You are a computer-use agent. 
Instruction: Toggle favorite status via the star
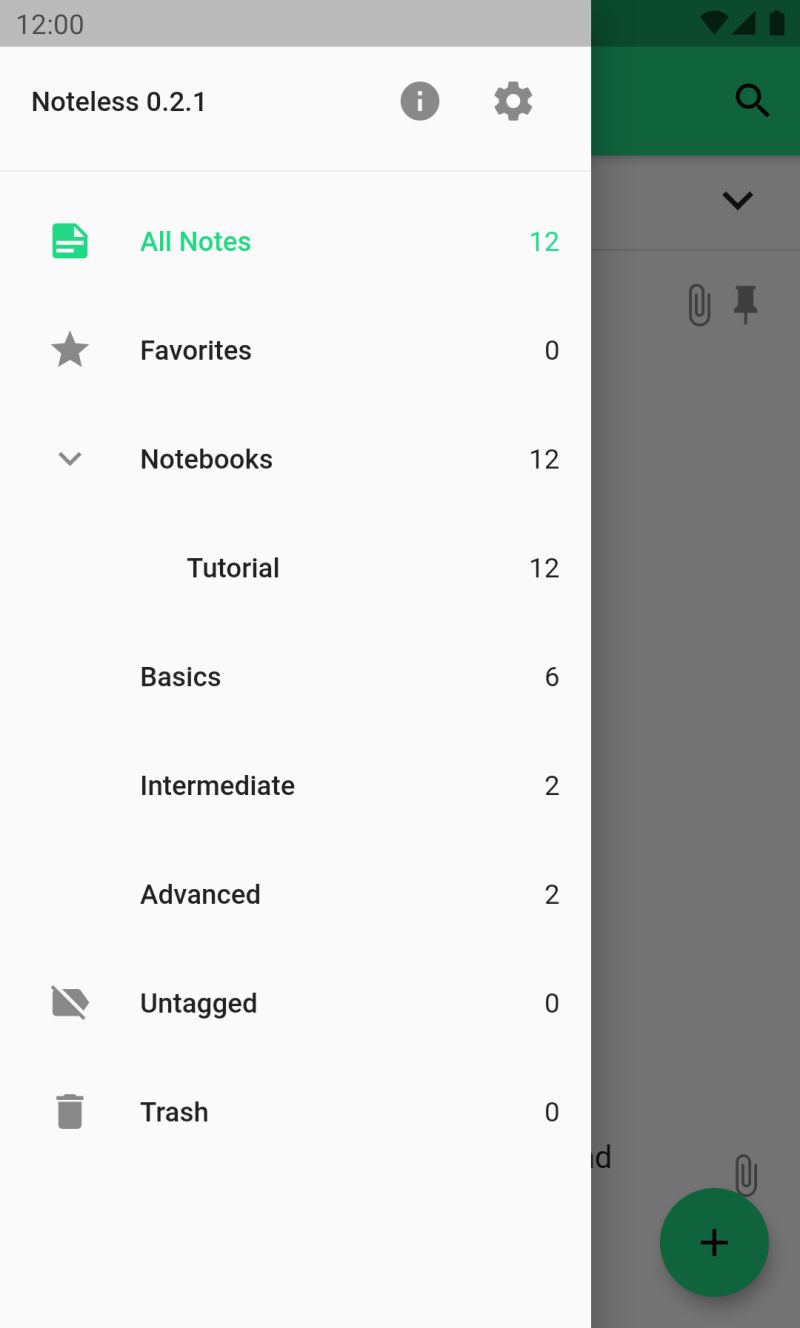tap(69, 350)
